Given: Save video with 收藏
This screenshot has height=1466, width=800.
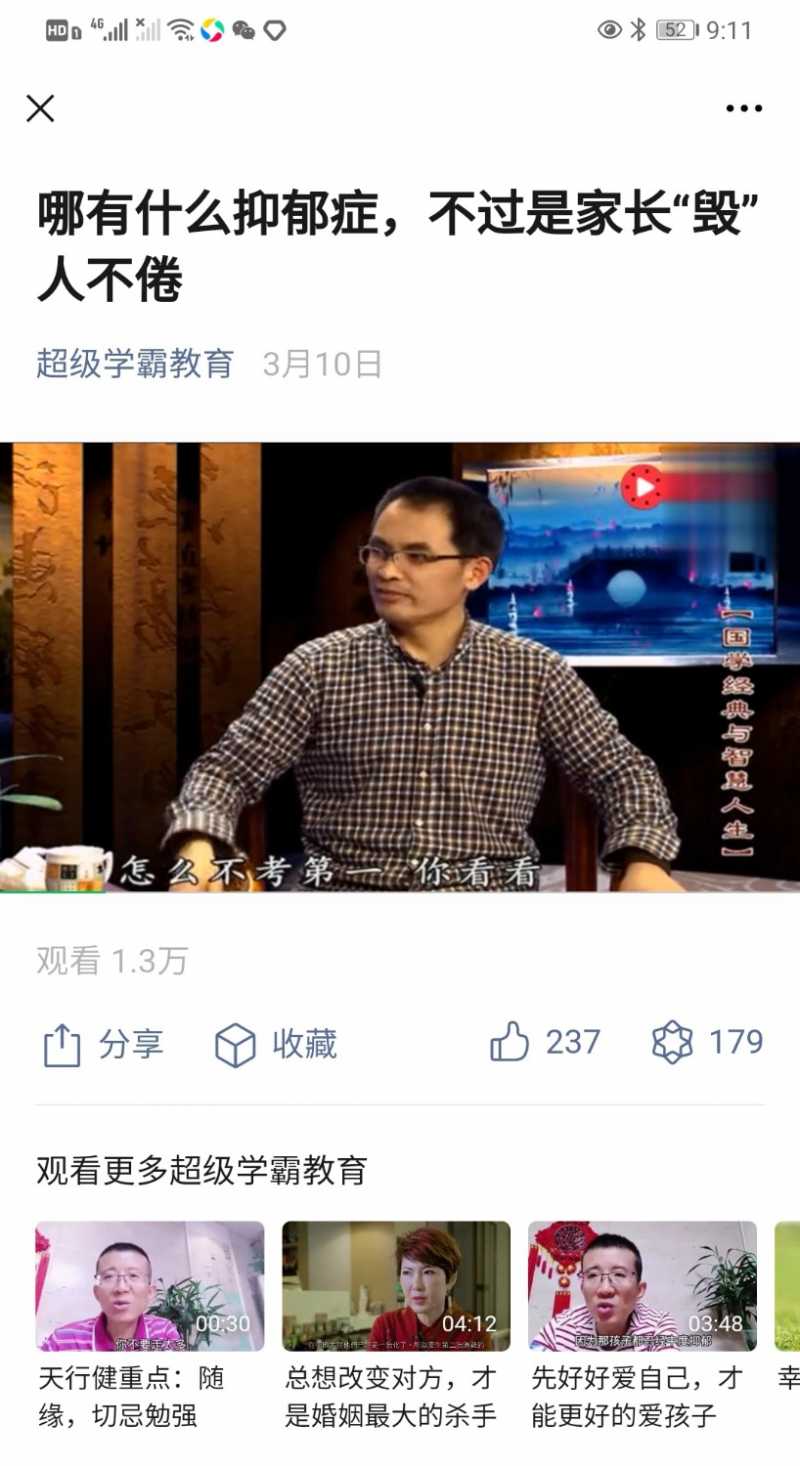Looking at the screenshot, I should pyautogui.click(x=276, y=1045).
